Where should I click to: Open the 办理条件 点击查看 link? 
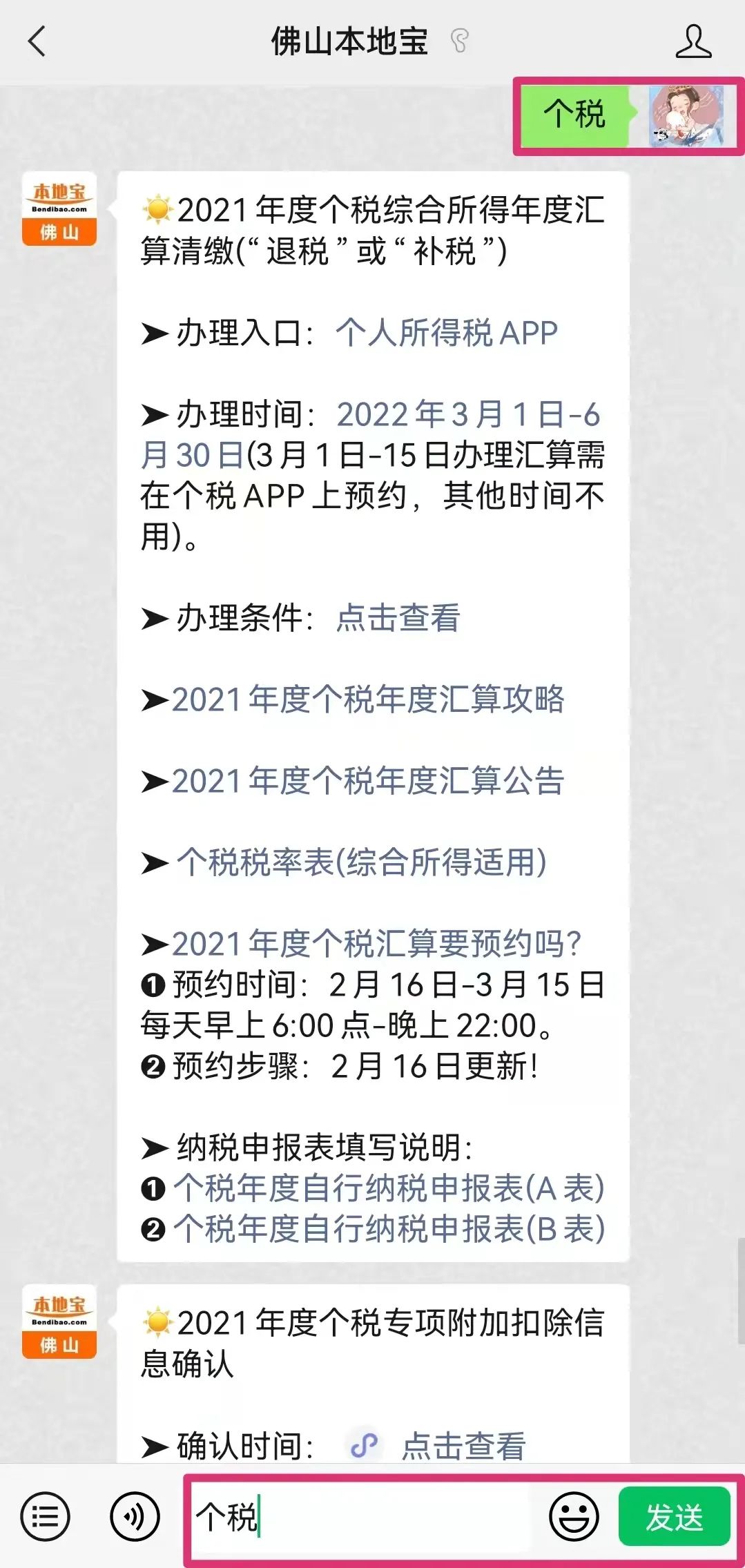click(398, 617)
